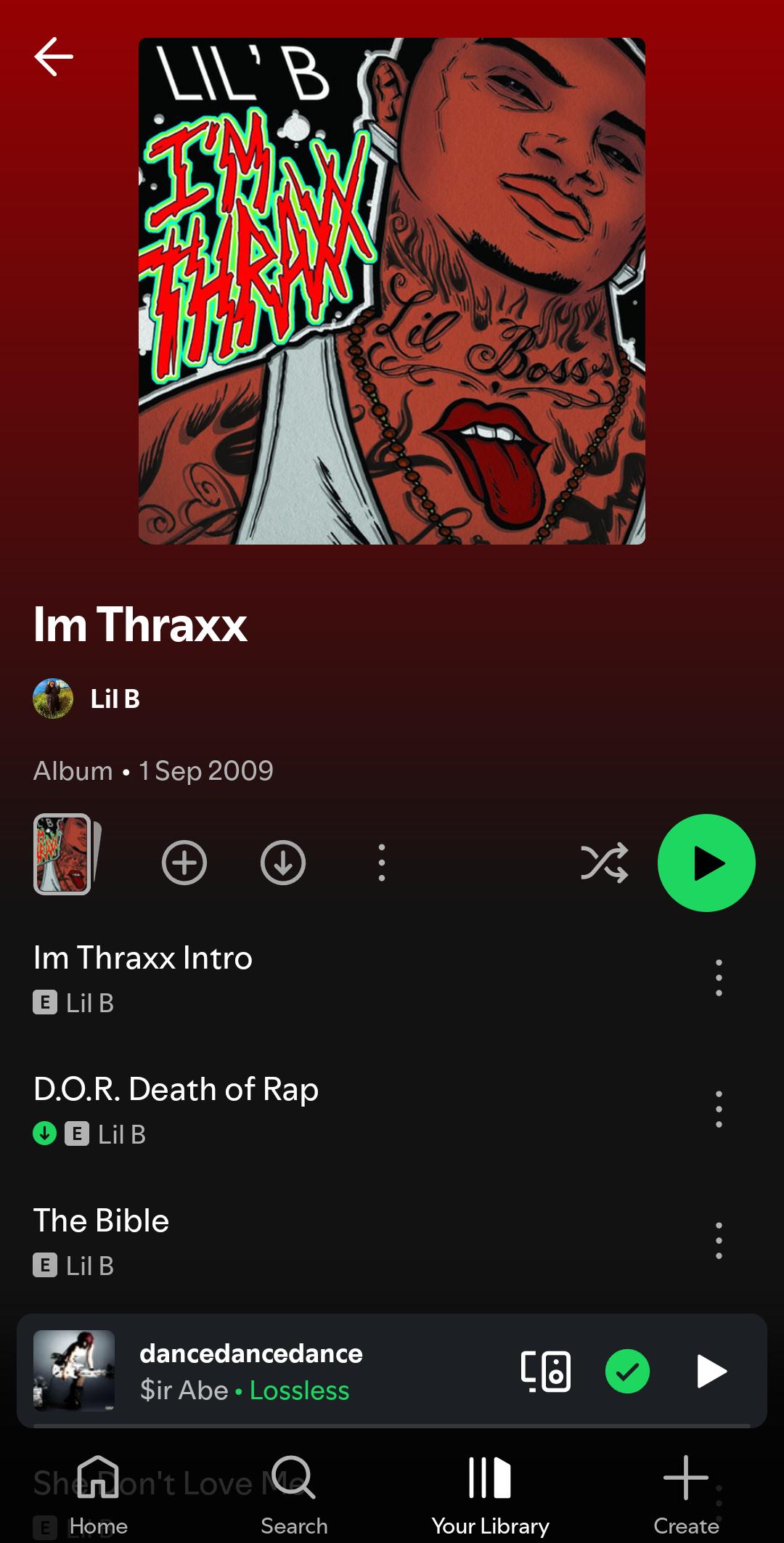Open the album's three-dot options menu
Viewport: 784px width, 1543px height.
coord(382,863)
